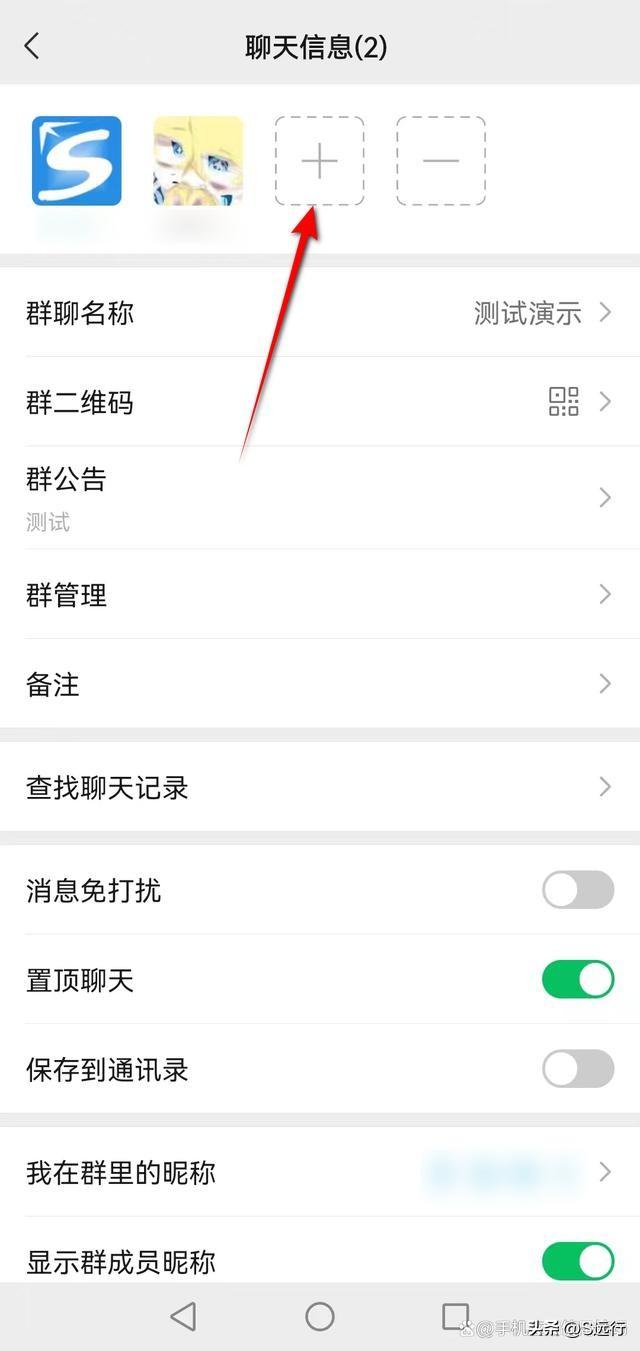
Task: Edit 备注
Action: pyautogui.click(x=320, y=684)
